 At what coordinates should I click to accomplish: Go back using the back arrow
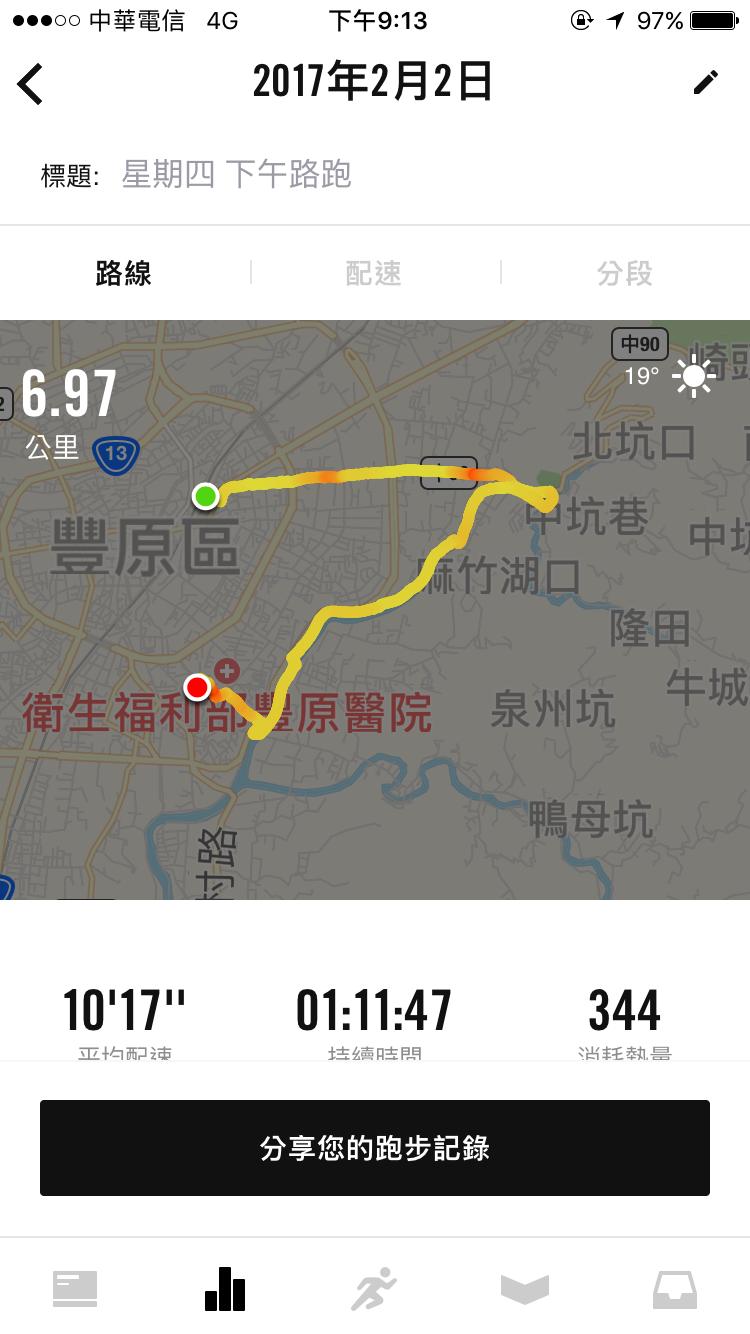coord(31,83)
